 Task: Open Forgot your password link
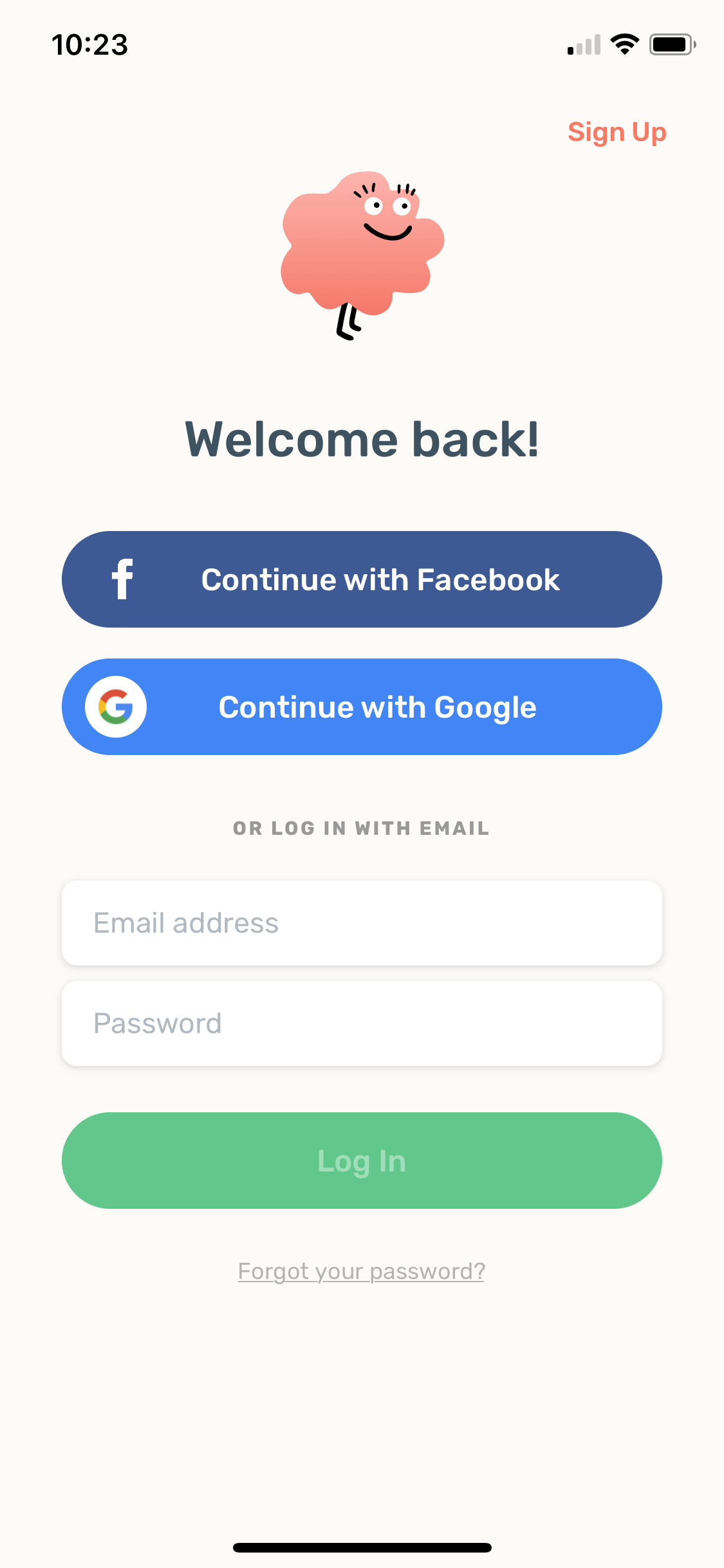(361, 1271)
